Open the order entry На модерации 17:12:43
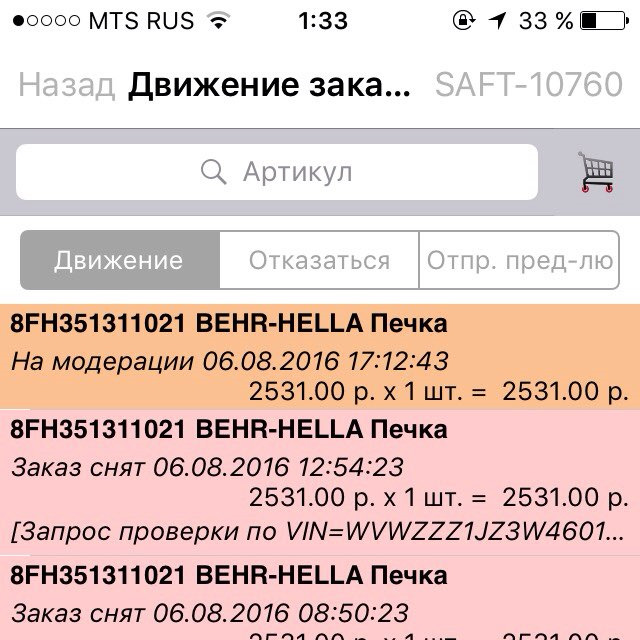 click(x=320, y=356)
